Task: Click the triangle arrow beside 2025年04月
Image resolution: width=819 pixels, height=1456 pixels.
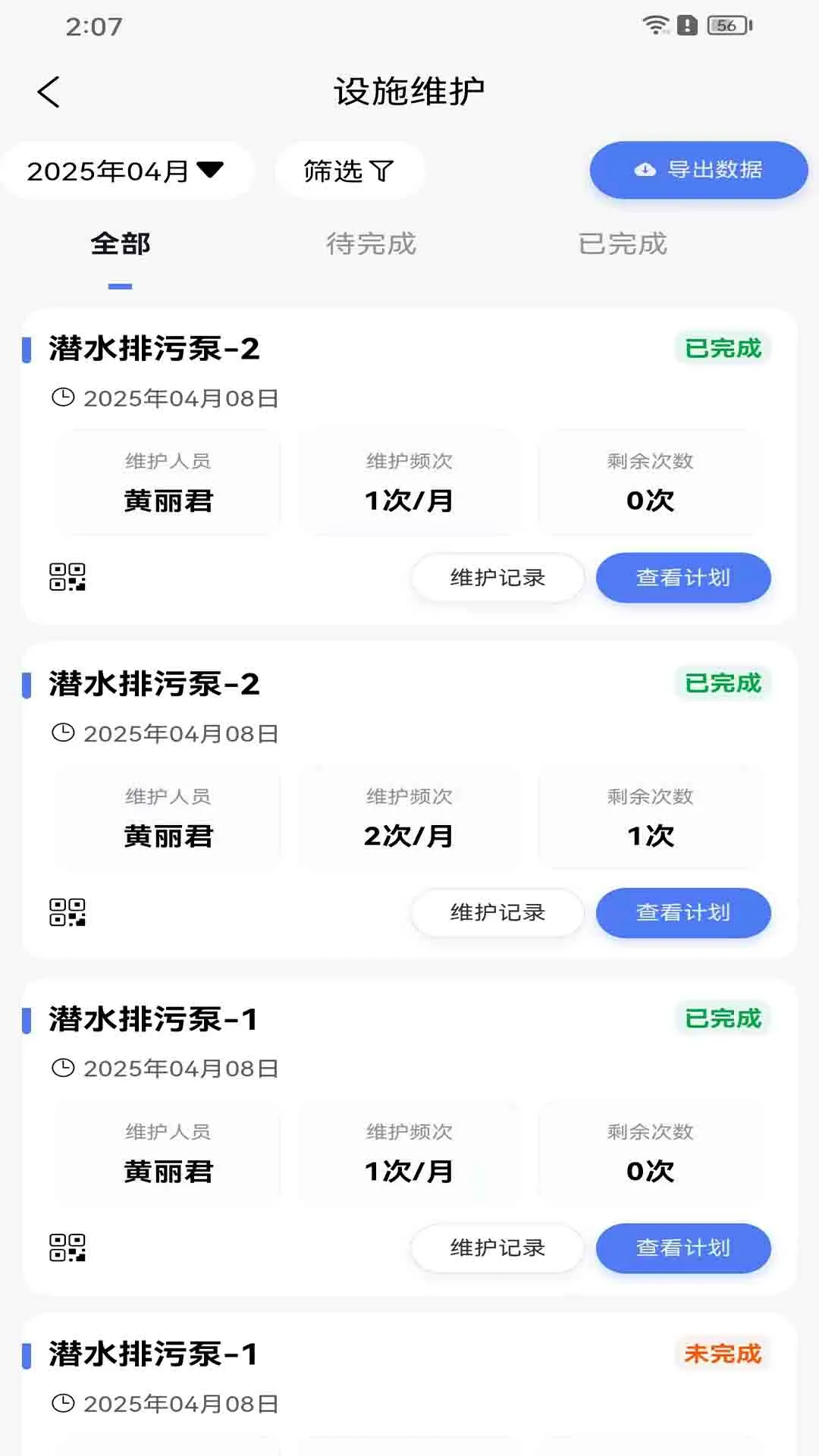Action: 210,170
